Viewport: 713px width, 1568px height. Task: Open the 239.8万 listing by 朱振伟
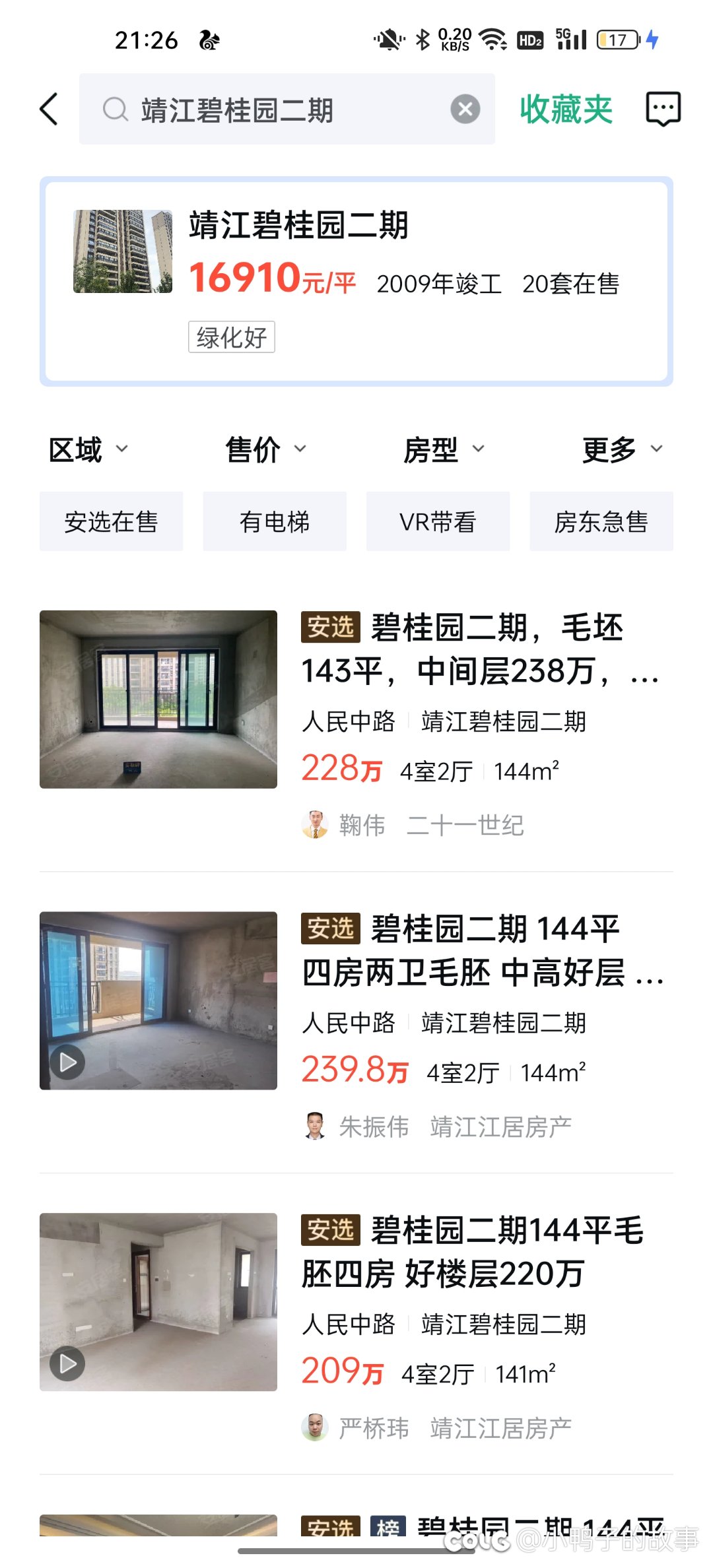click(x=356, y=1026)
